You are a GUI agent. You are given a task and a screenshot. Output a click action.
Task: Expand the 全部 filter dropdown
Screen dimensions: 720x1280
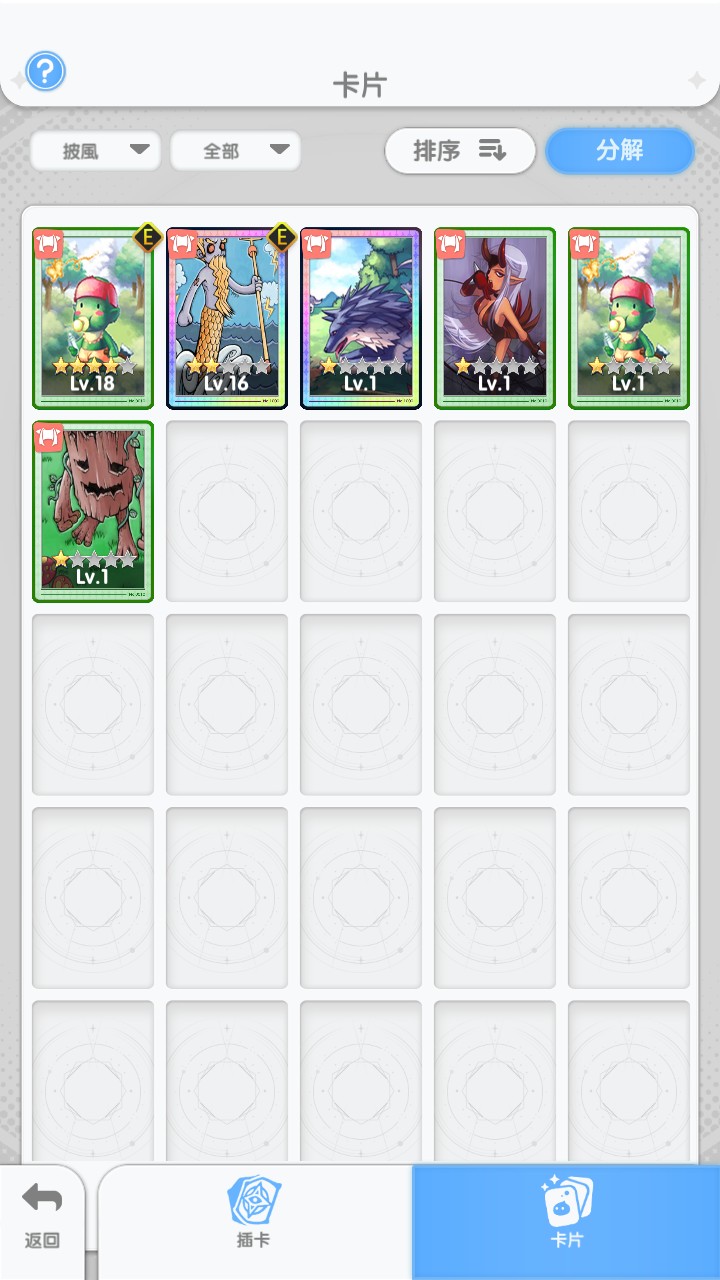coord(236,151)
